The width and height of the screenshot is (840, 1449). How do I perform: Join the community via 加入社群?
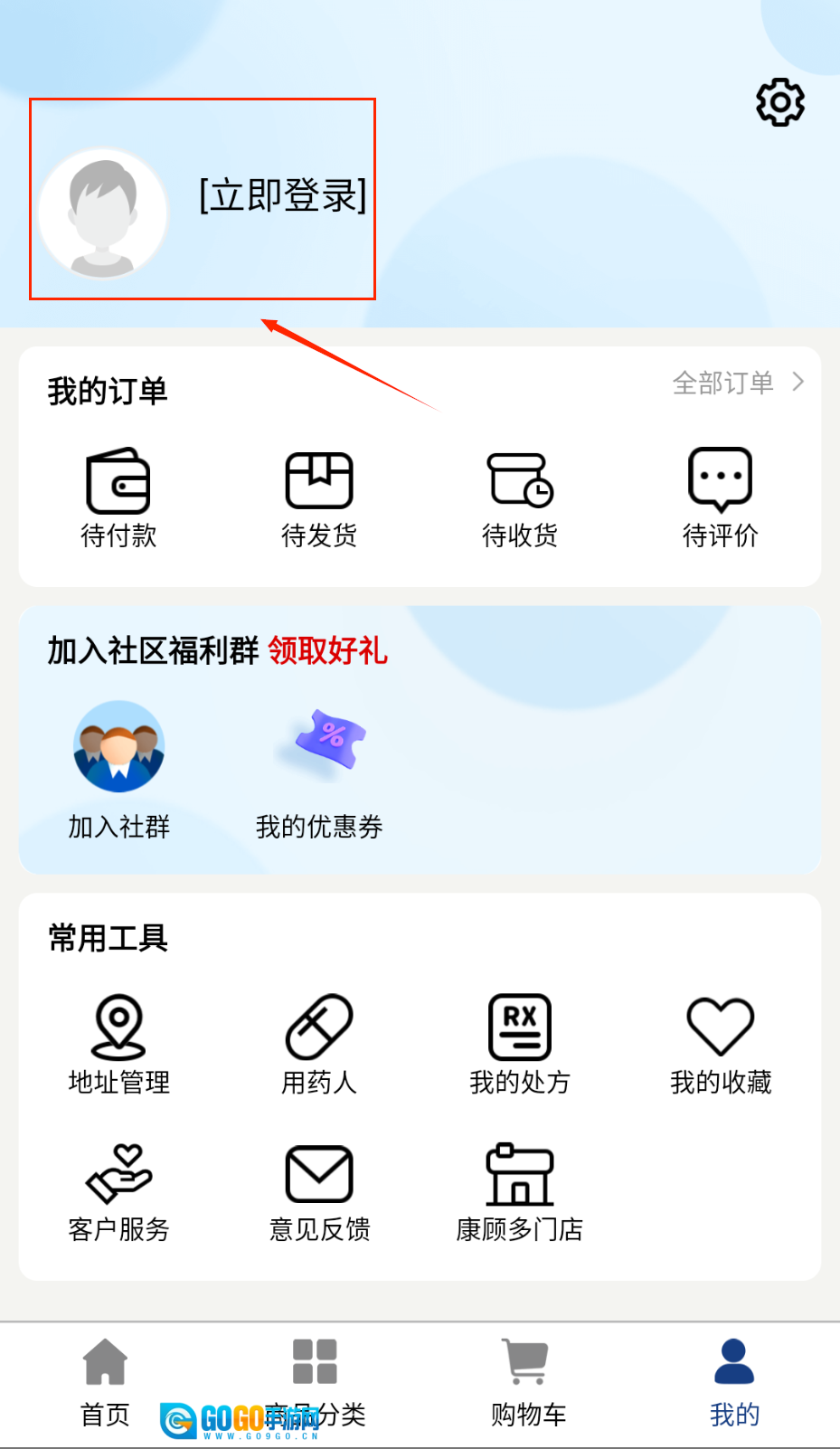(x=118, y=771)
